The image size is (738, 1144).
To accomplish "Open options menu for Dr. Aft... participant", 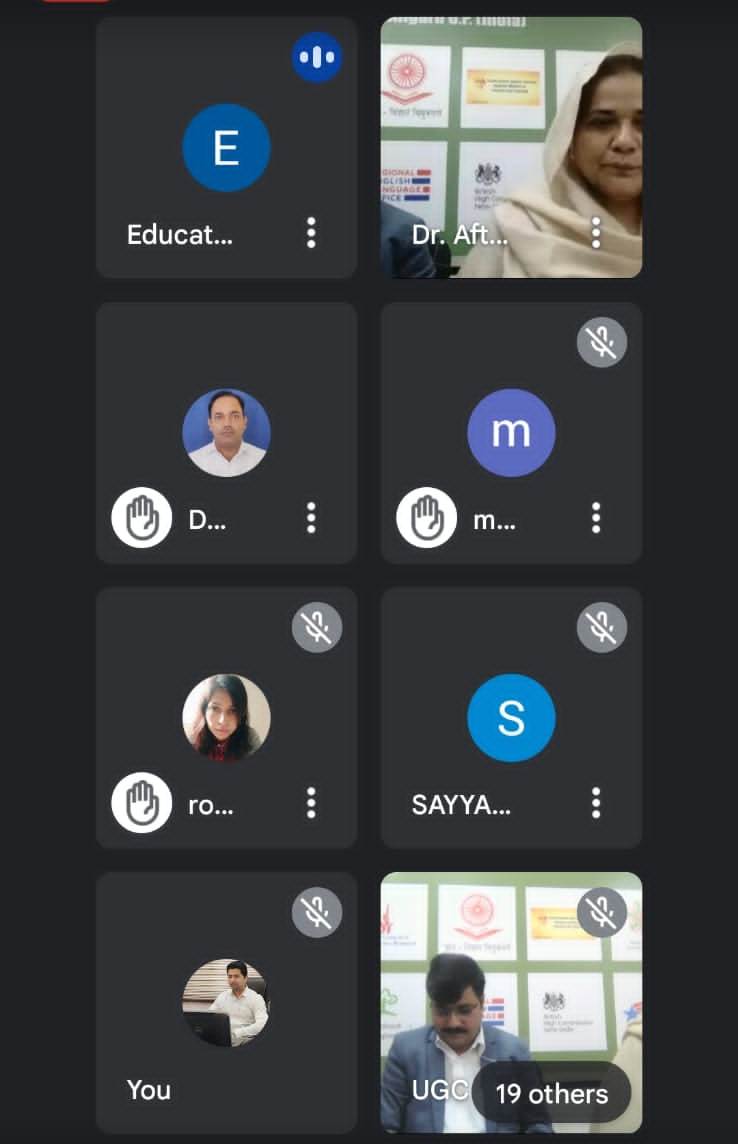I will 596,233.
